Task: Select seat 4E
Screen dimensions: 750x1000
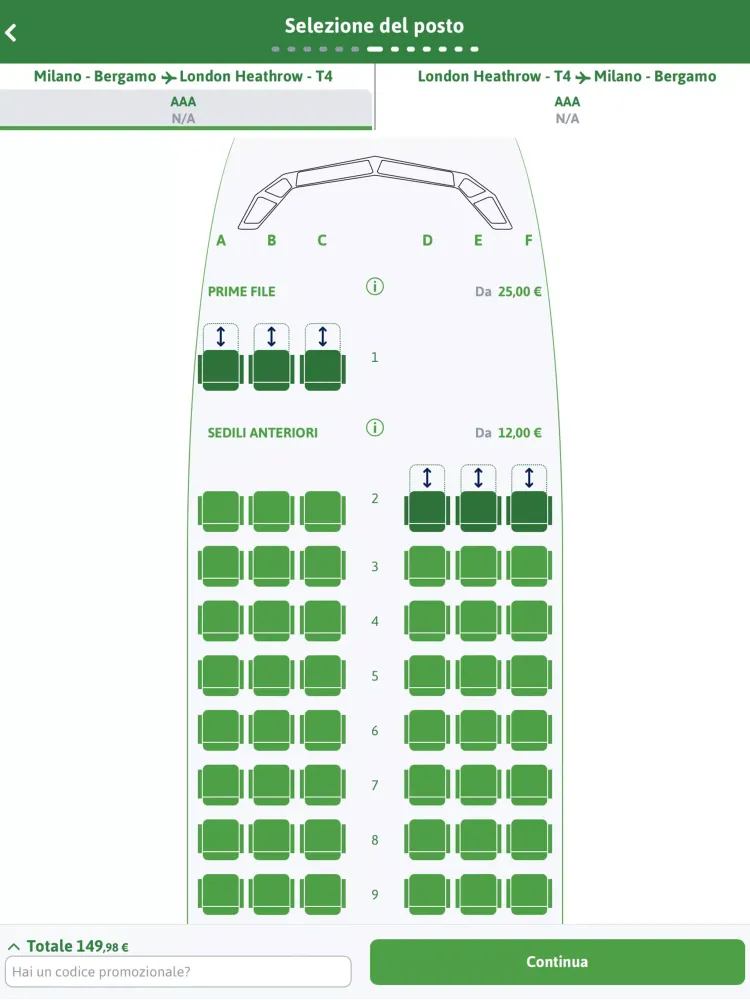Action: pos(478,621)
